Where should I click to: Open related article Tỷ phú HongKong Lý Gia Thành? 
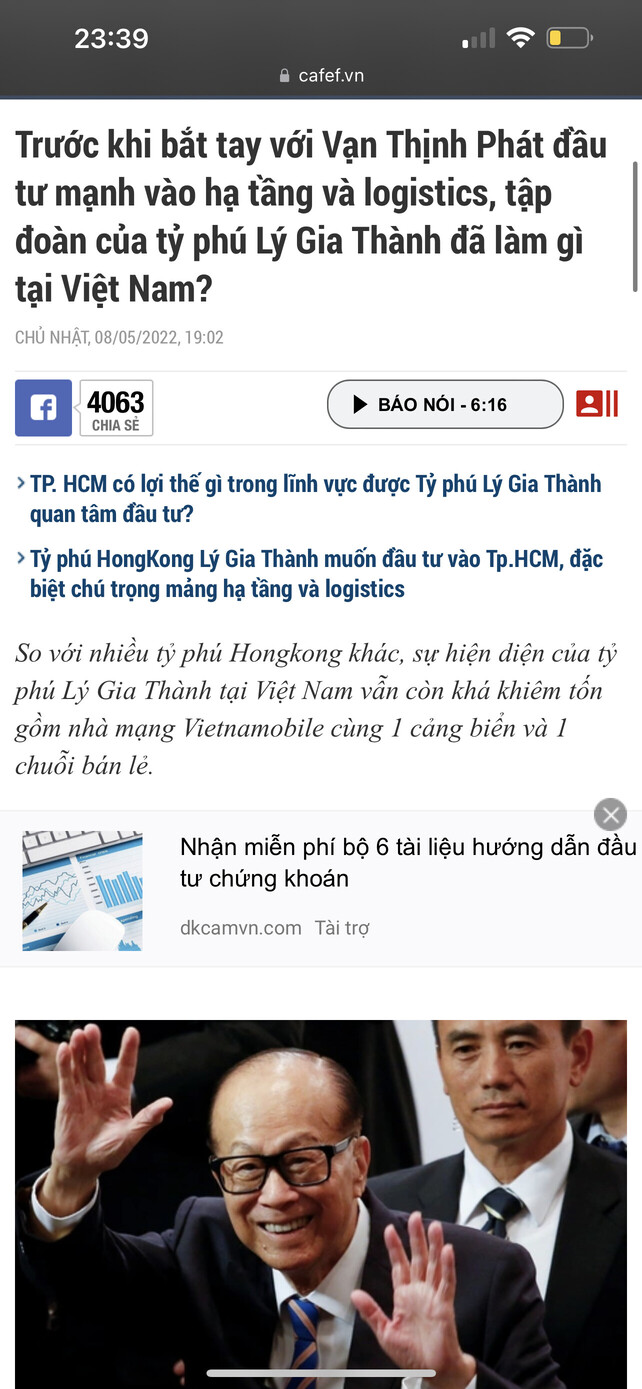click(316, 574)
